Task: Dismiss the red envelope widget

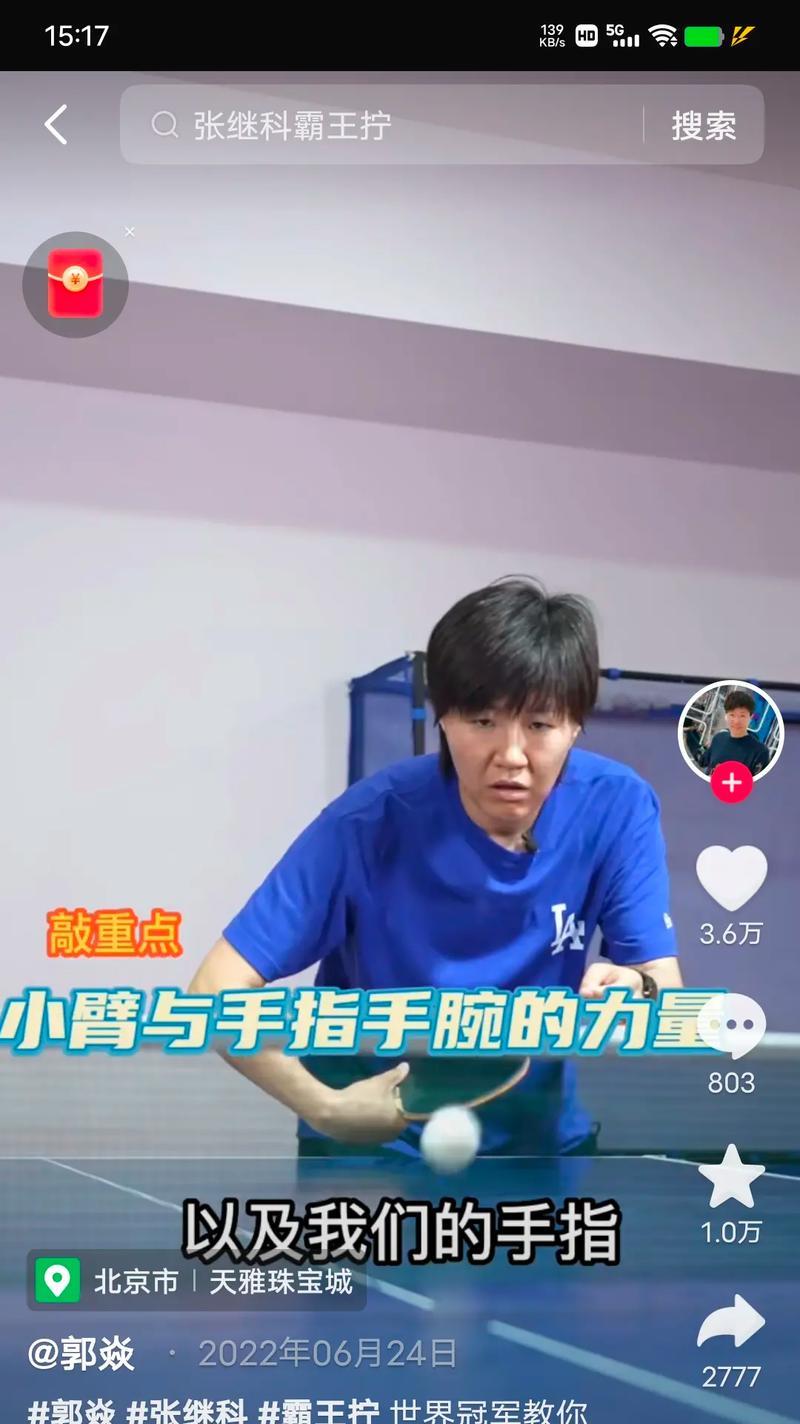Action: (129, 232)
